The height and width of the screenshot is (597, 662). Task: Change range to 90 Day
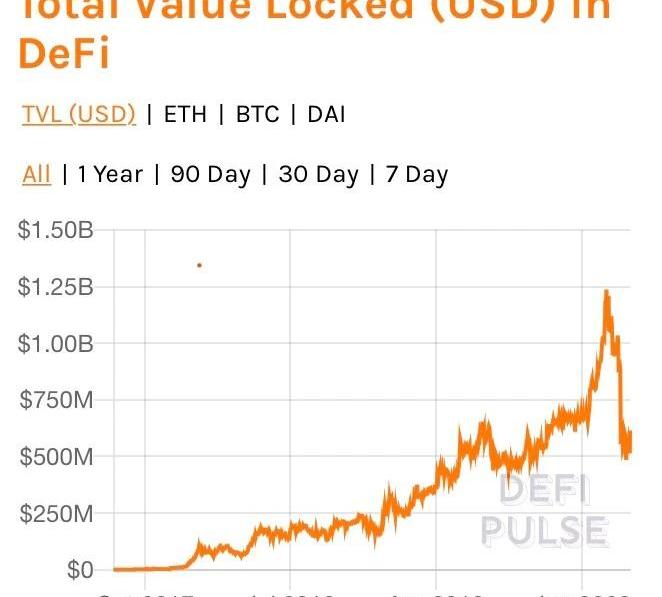(x=210, y=174)
